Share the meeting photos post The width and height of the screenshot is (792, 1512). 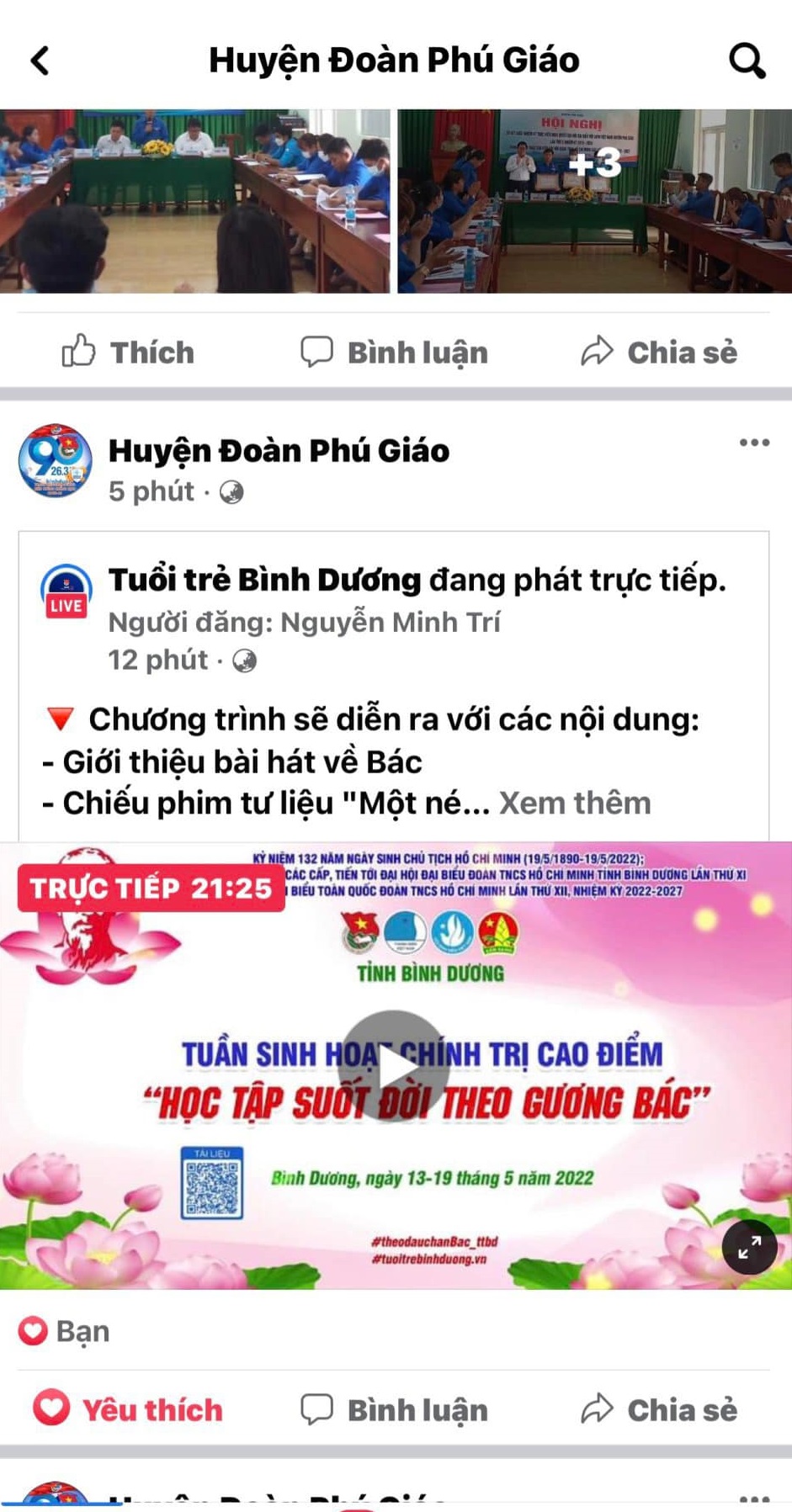[x=659, y=352]
